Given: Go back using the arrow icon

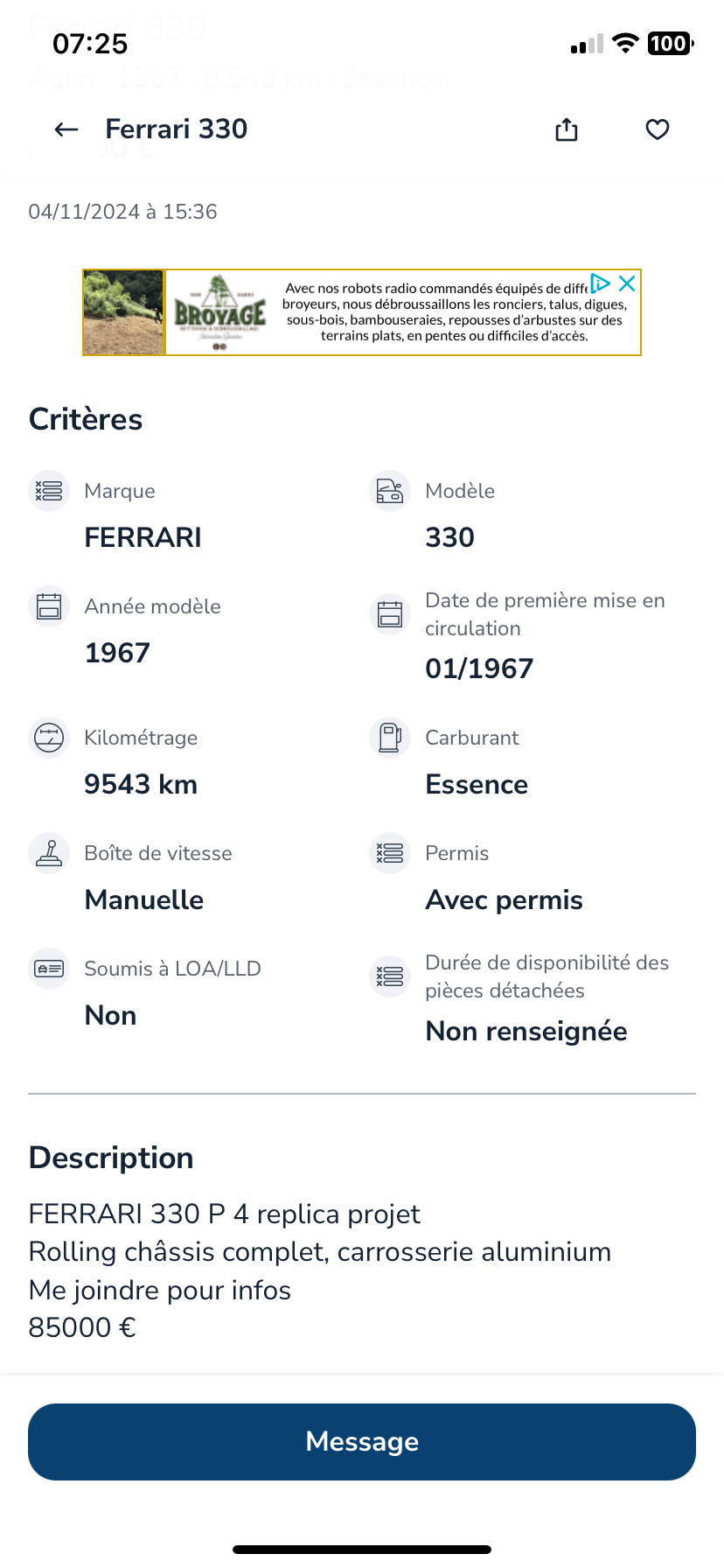Looking at the screenshot, I should [x=66, y=129].
